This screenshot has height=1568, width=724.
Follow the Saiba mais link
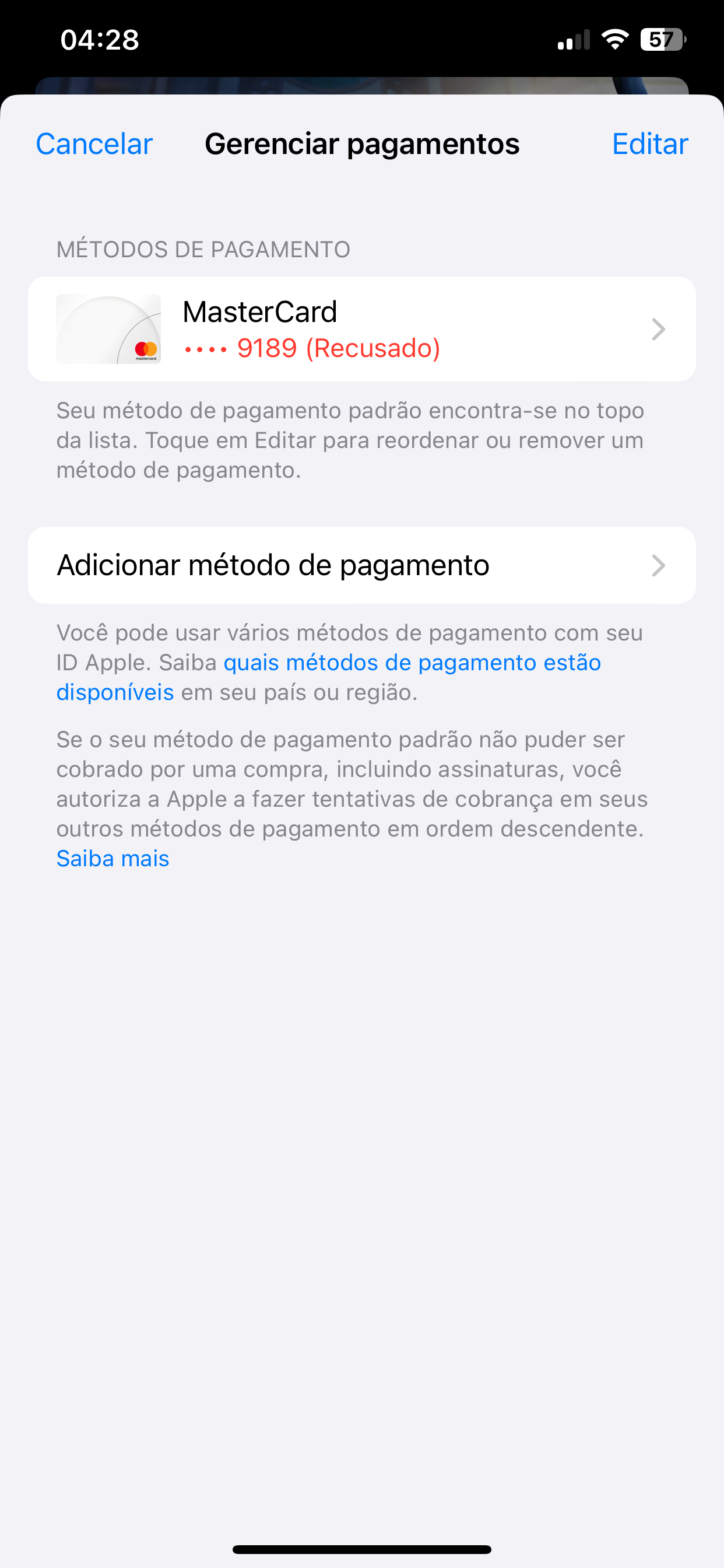(113, 858)
